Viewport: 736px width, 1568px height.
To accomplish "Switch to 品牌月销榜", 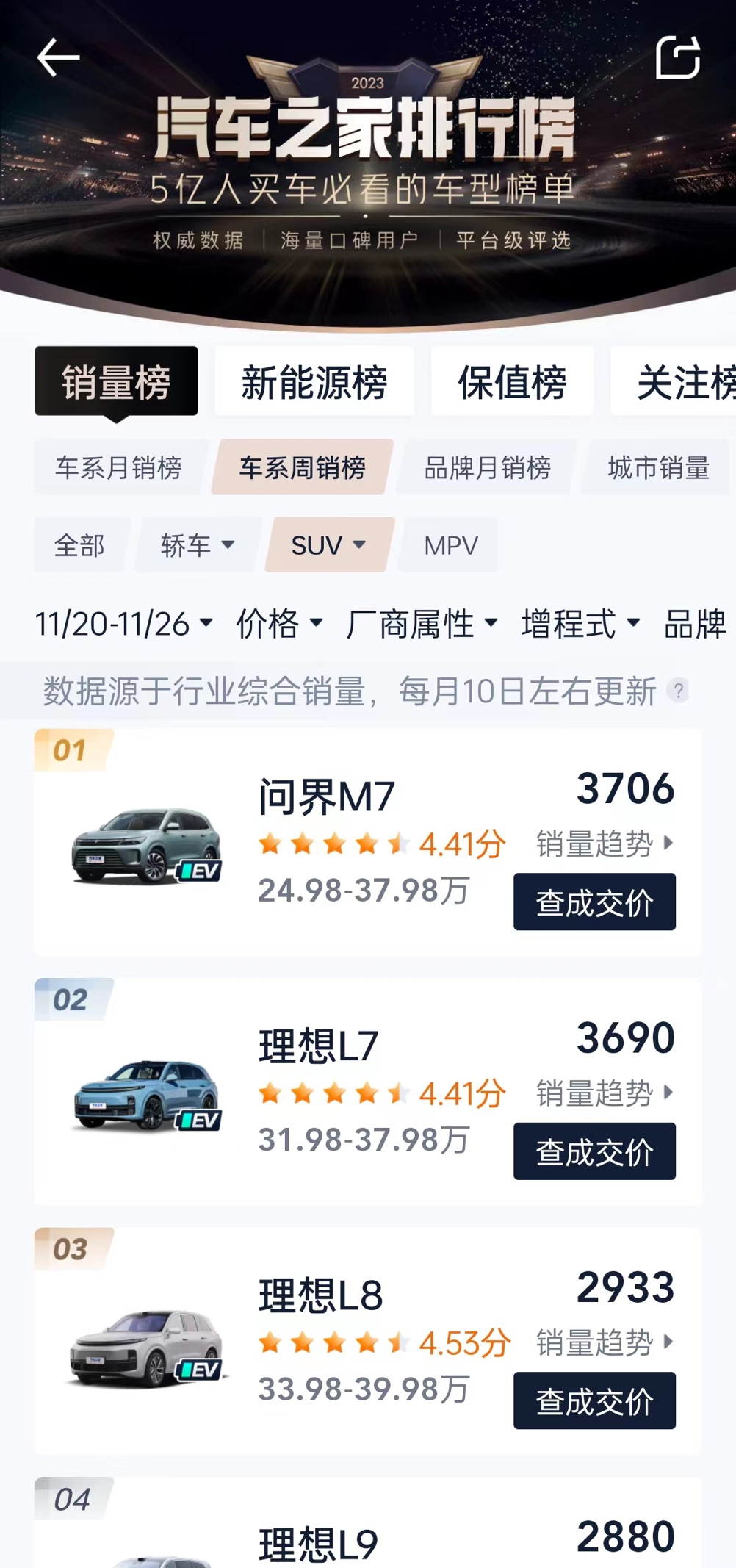I will tap(487, 467).
